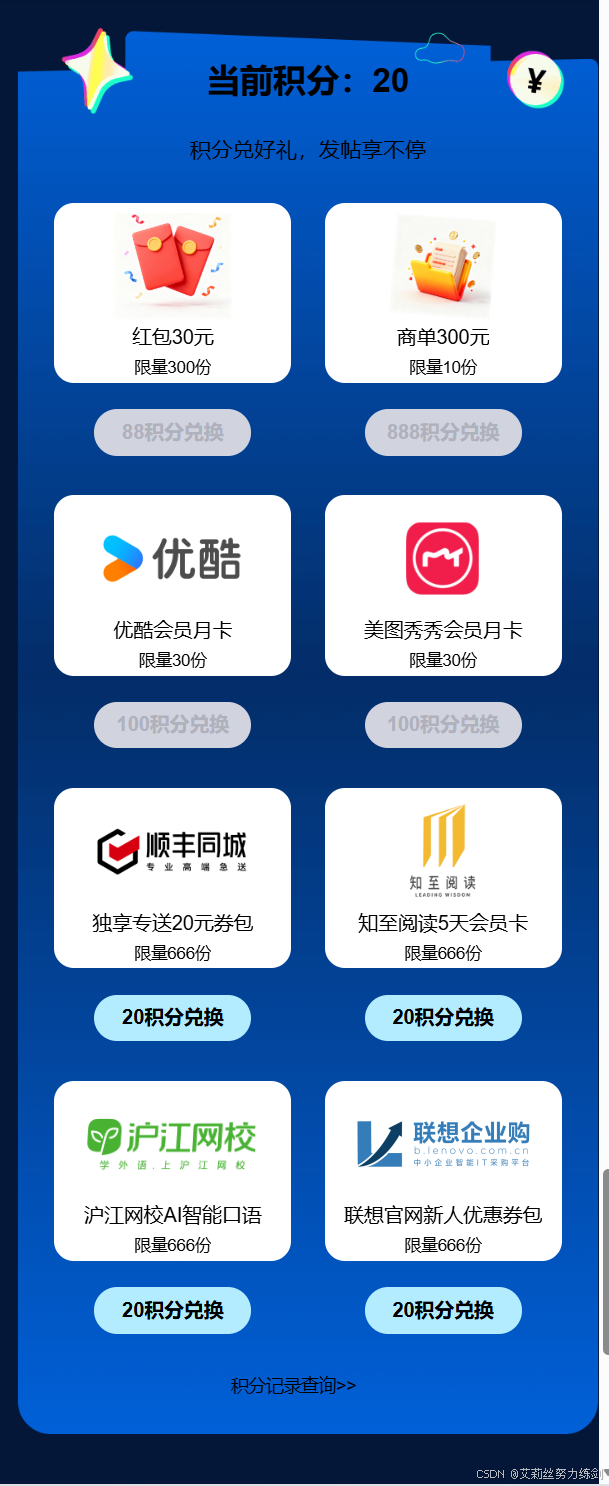Open the 积分记录查询>> link
609x1486 pixels.
point(294,1386)
